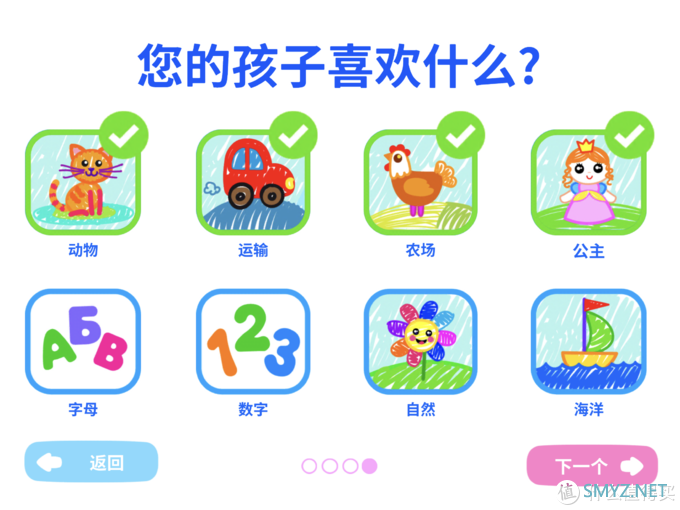Choose the 自然 flower tile
Image resolution: width=680 pixels, height=510 pixels.
click(420, 342)
